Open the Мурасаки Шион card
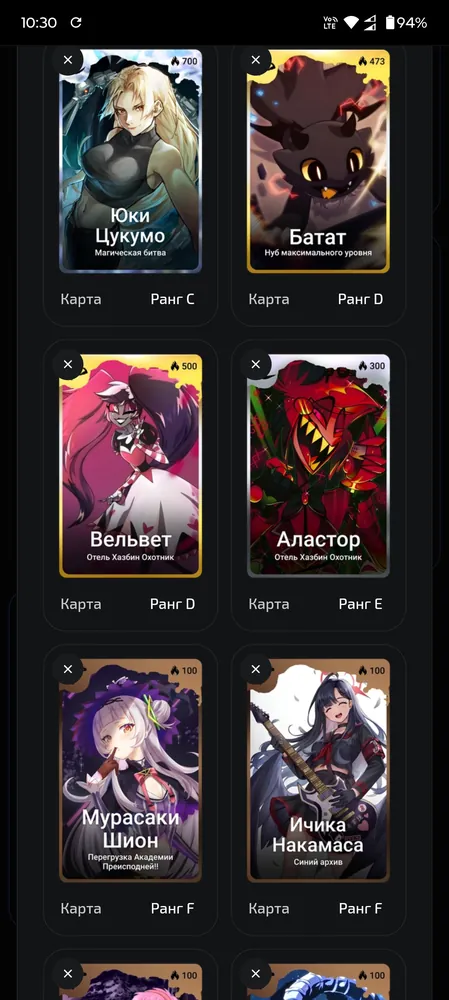 coord(131,770)
